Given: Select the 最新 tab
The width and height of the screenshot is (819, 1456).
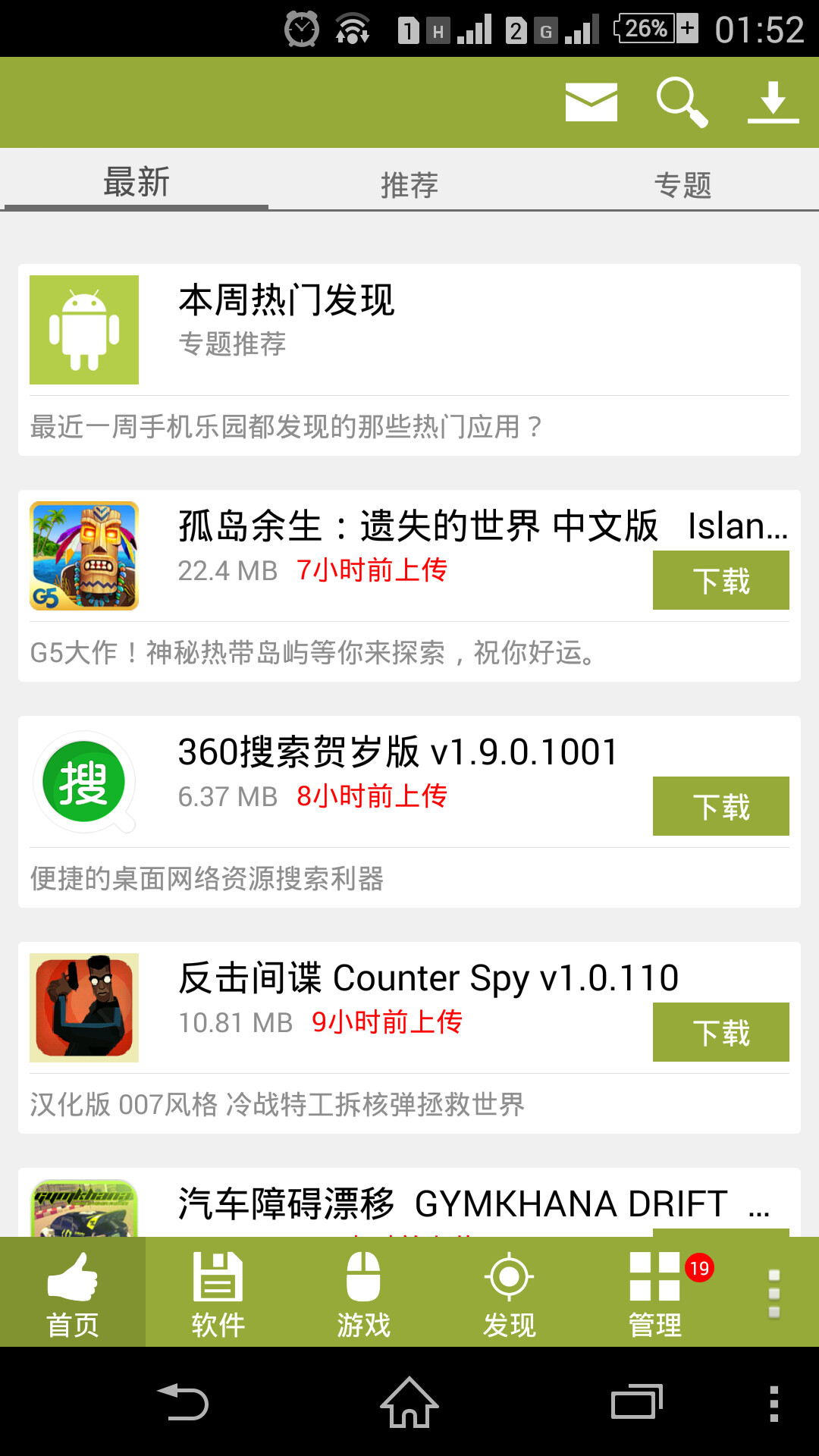Looking at the screenshot, I should (136, 183).
